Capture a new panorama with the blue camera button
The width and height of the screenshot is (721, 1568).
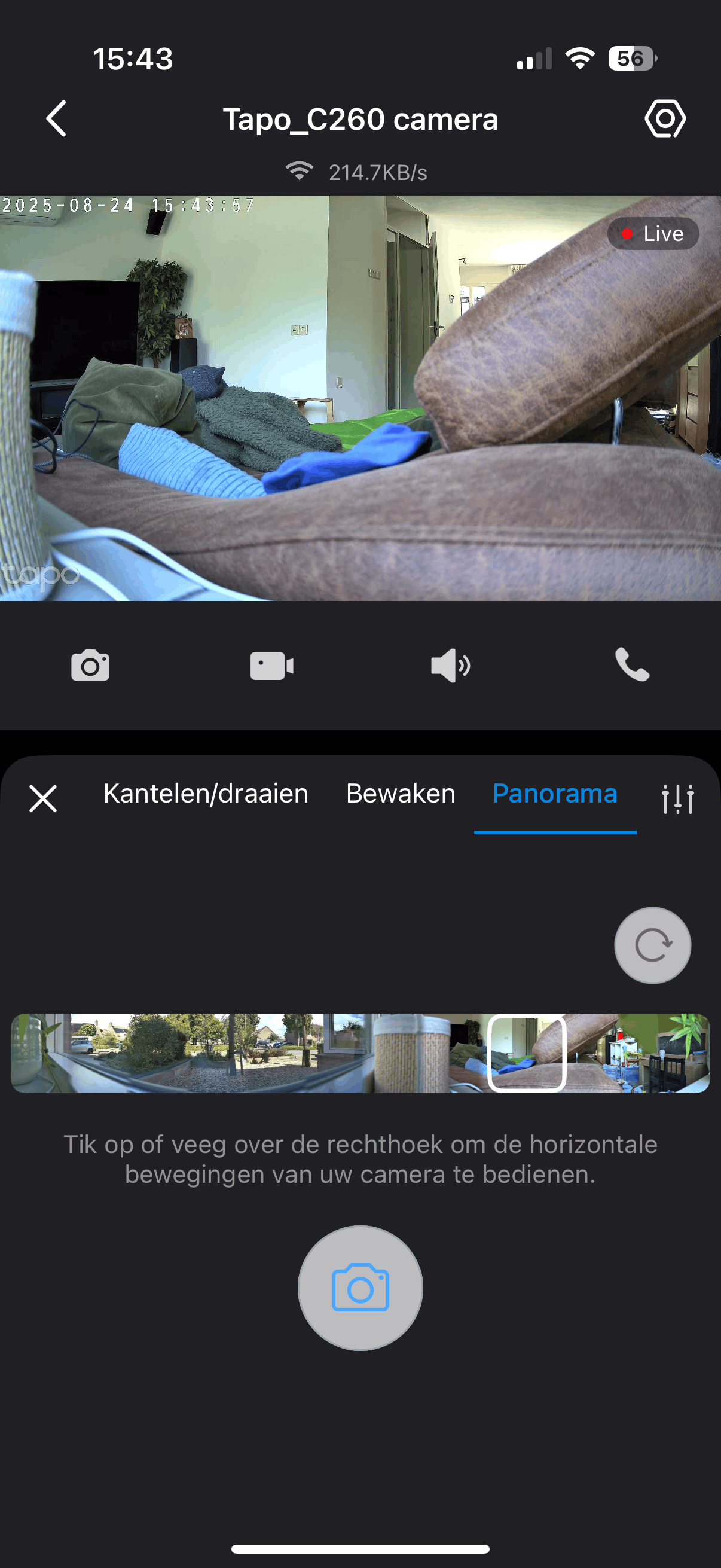(360, 1289)
